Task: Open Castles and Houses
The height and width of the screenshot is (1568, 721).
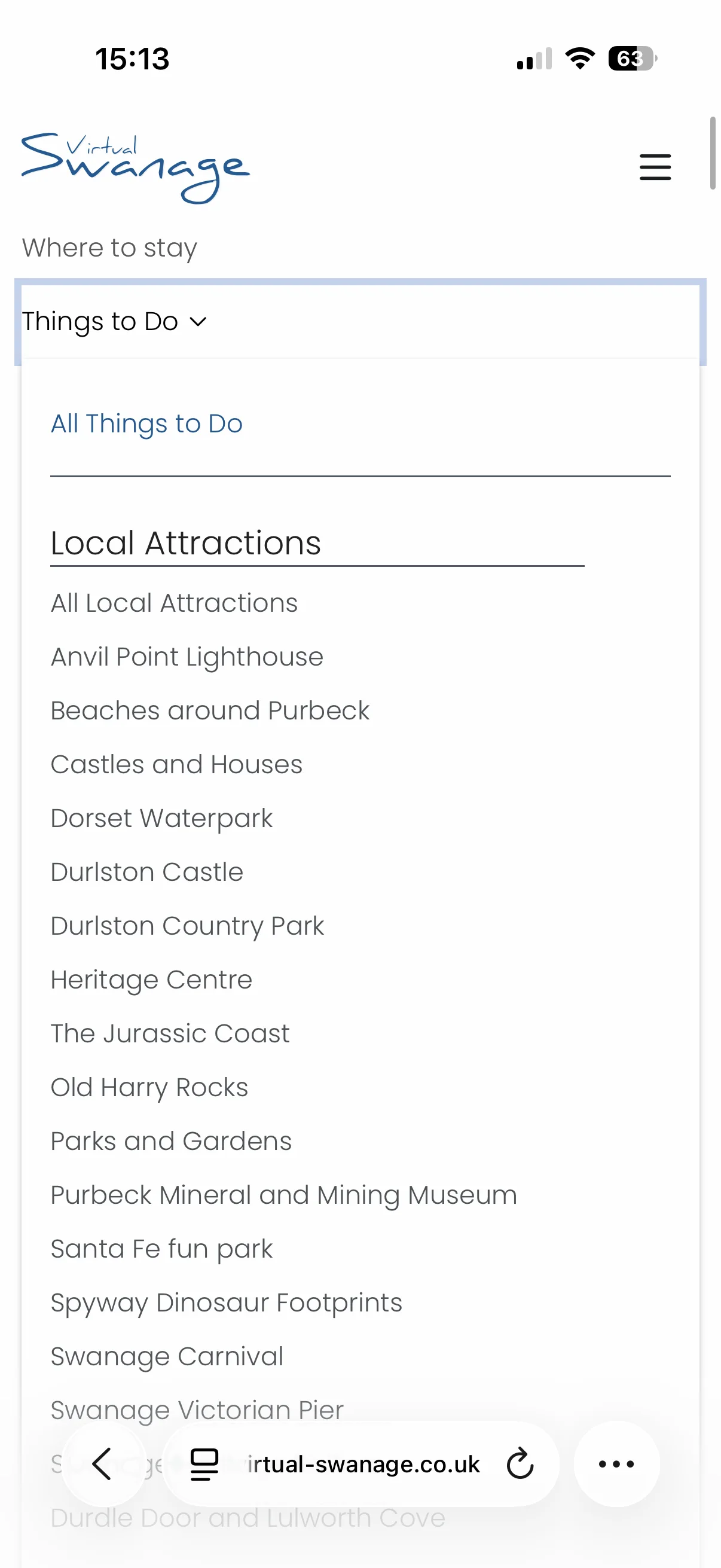Action: 176,764
